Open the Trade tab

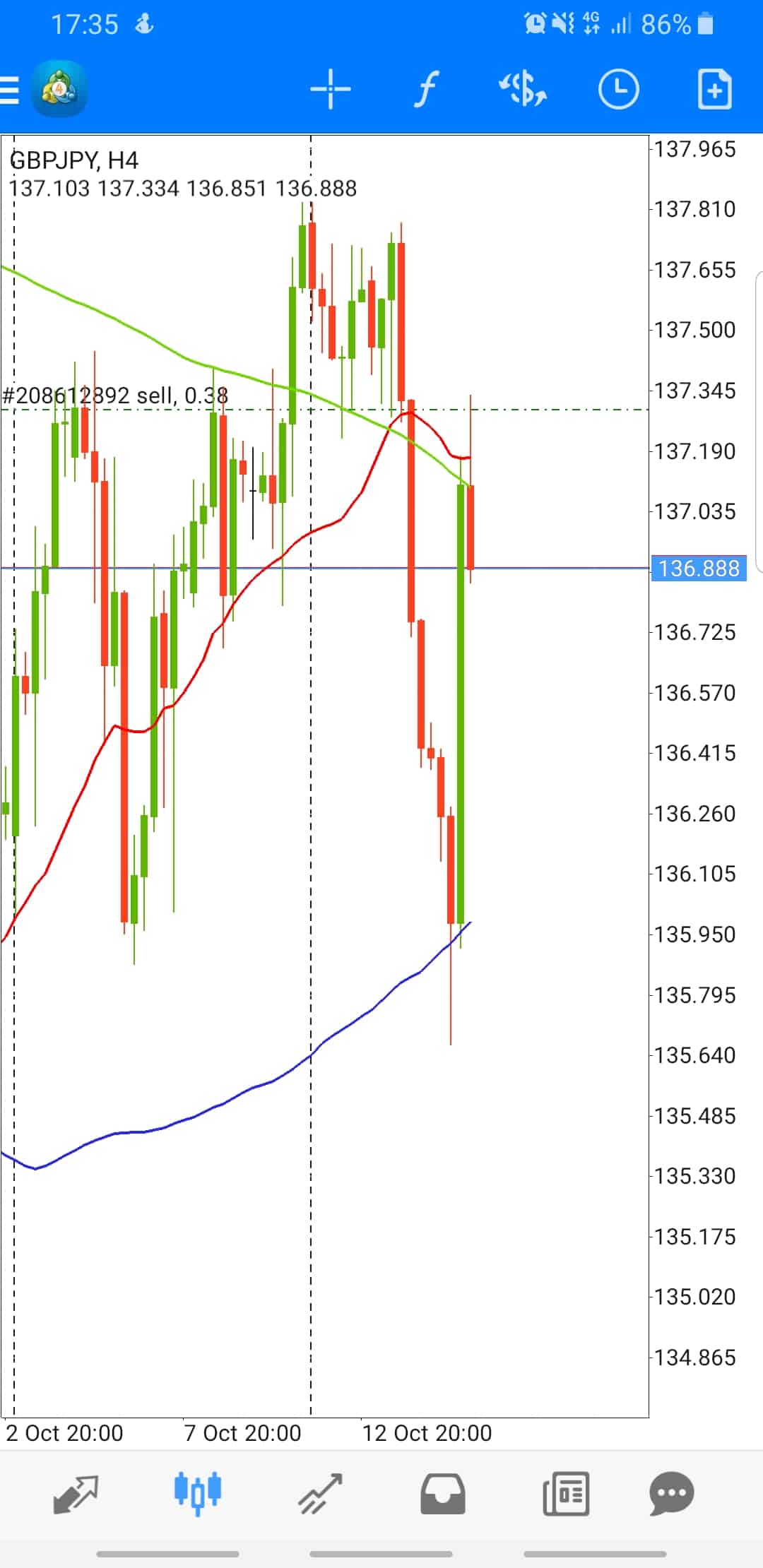[x=320, y=1494]
